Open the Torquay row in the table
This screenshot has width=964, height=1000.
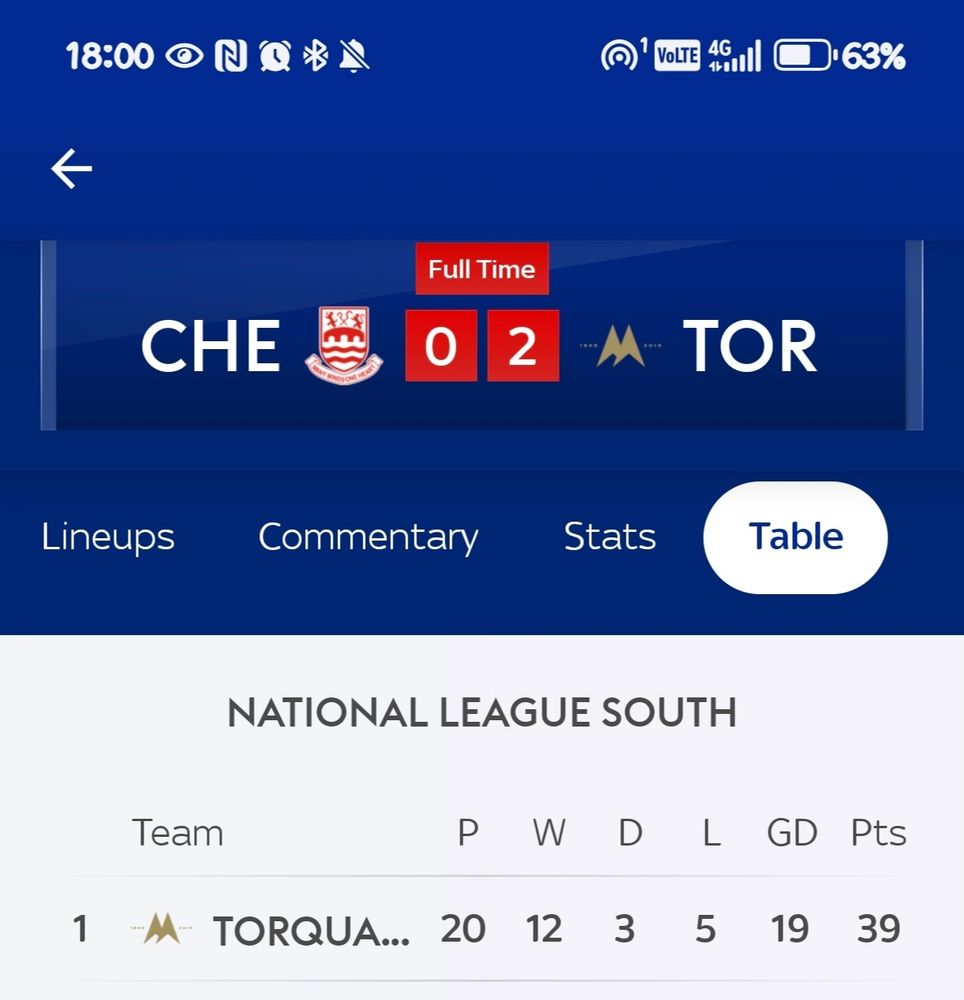[x=482, y=929]
